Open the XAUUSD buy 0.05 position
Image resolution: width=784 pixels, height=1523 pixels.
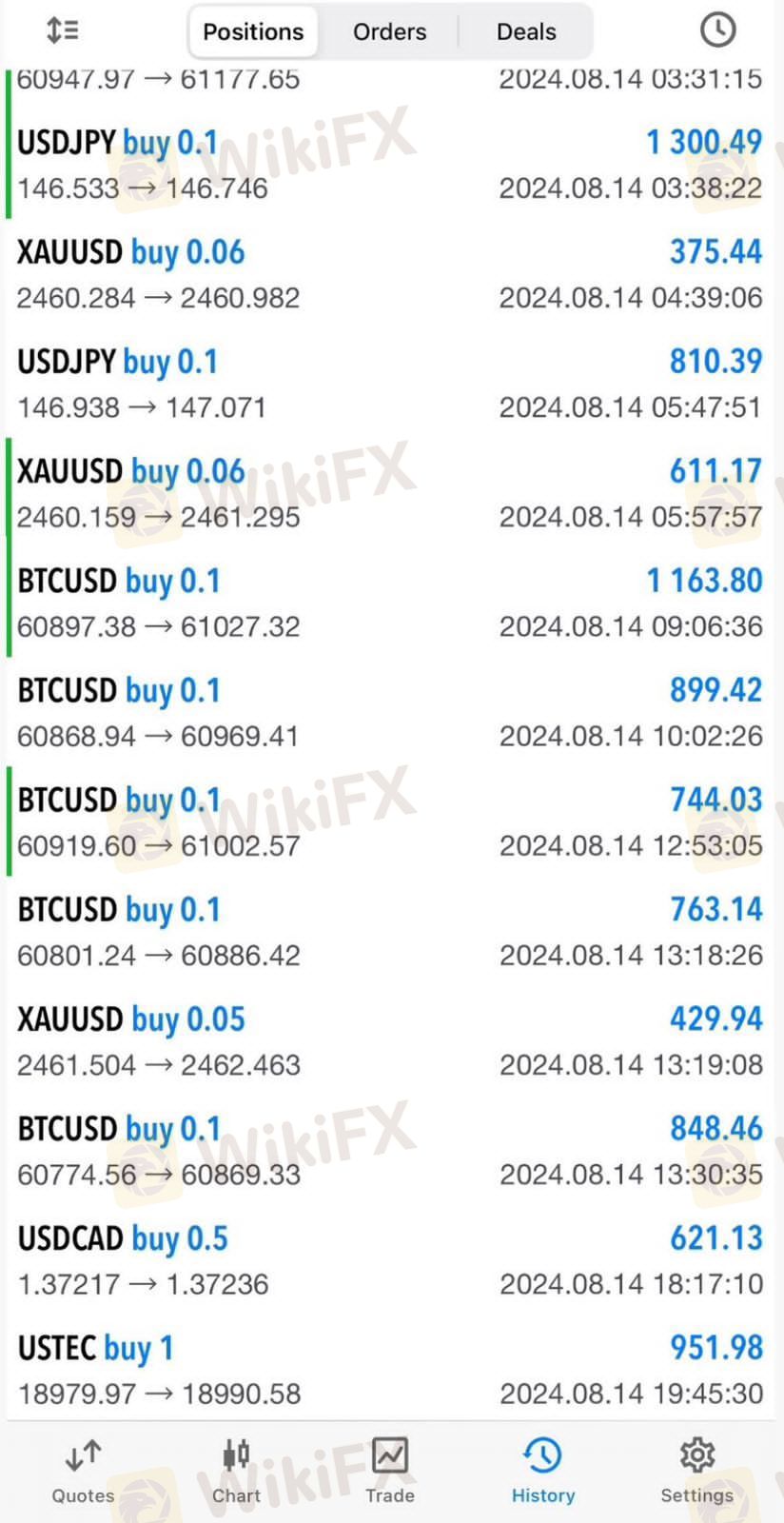point(390,1041)
